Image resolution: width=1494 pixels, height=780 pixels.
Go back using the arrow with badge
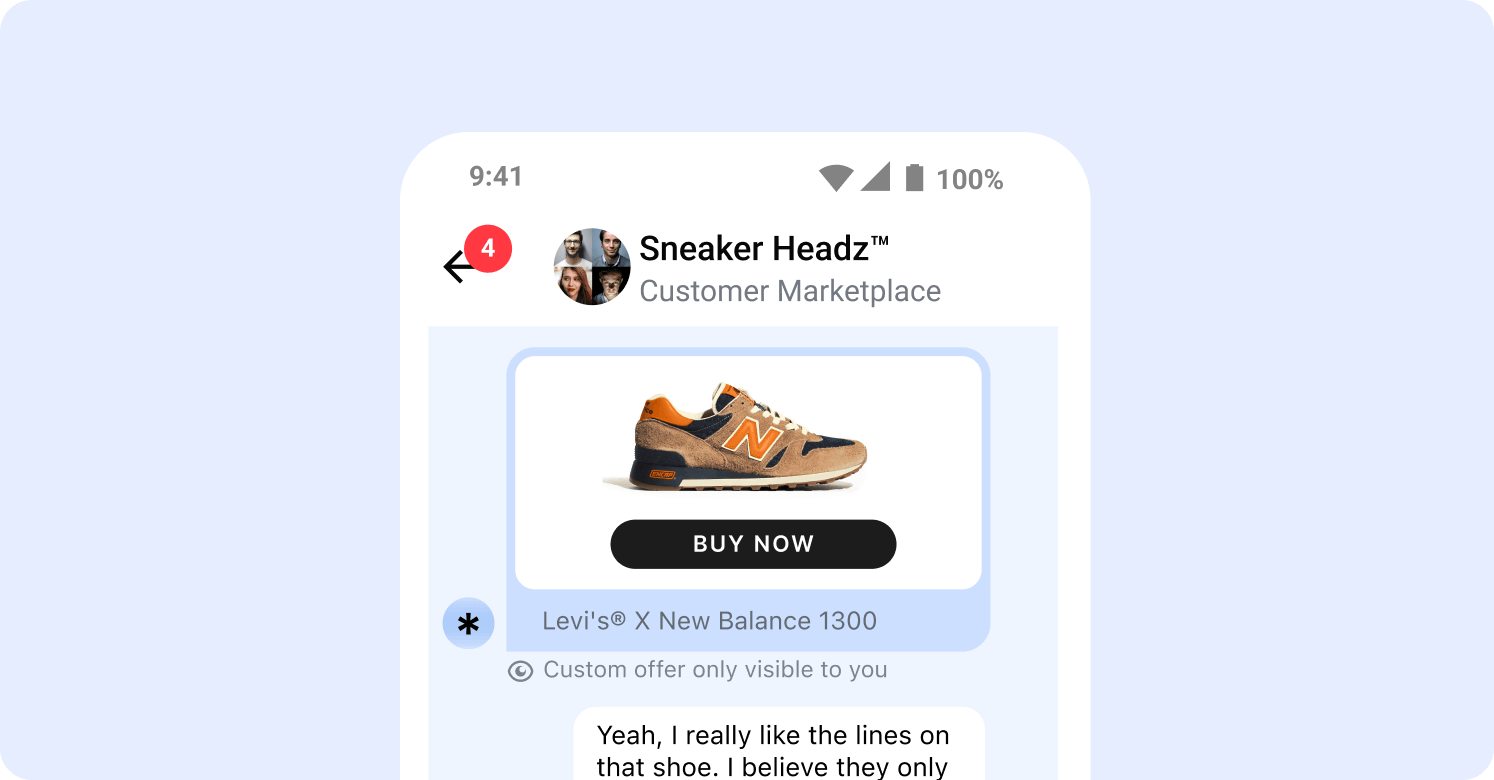(460, 266)
